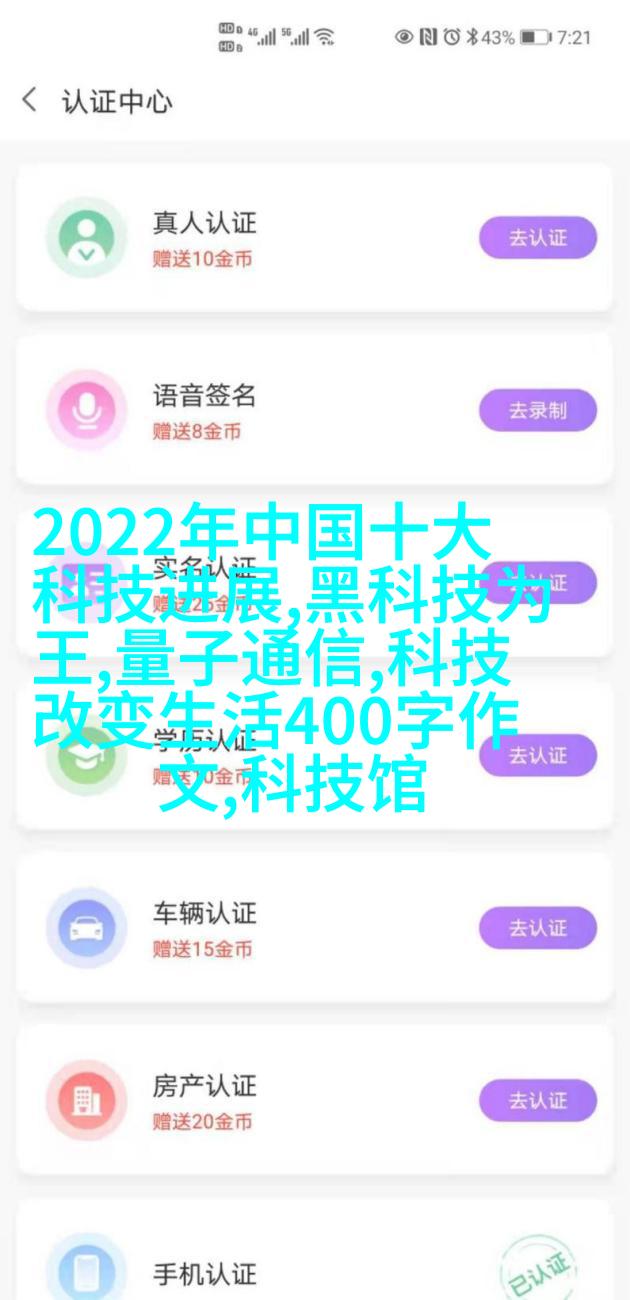Tap 去认证 for 车辆认证
This screenshot has width=630, height=1300.
[x=537, y=928]
